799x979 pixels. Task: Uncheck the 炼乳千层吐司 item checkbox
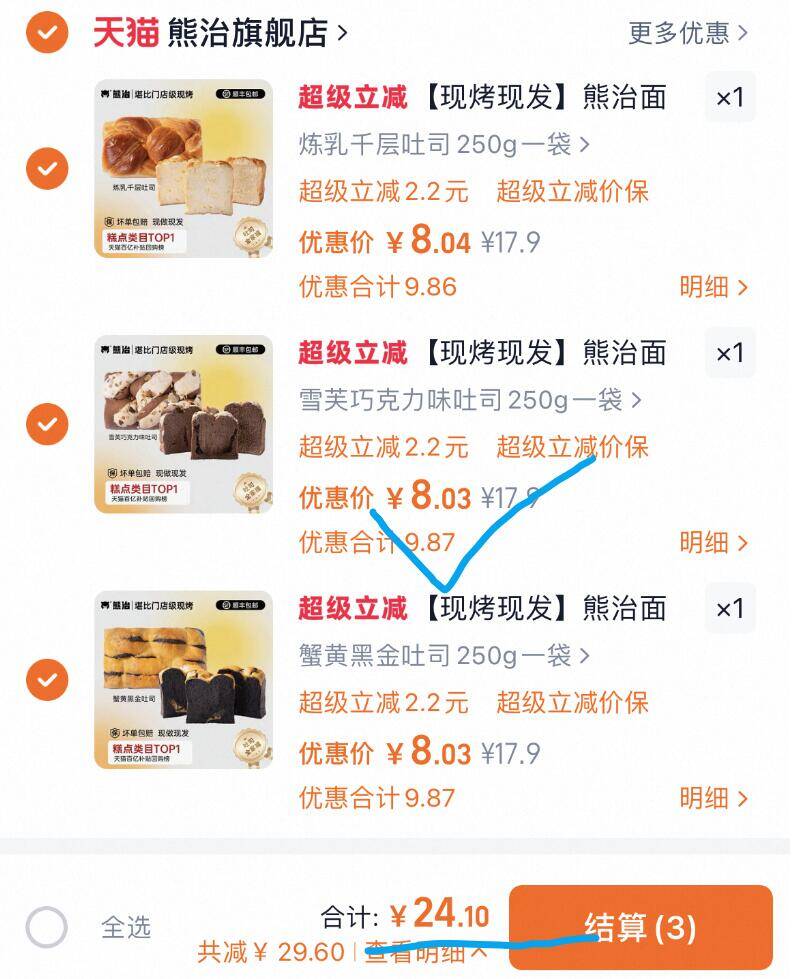(x=42, y=170)
